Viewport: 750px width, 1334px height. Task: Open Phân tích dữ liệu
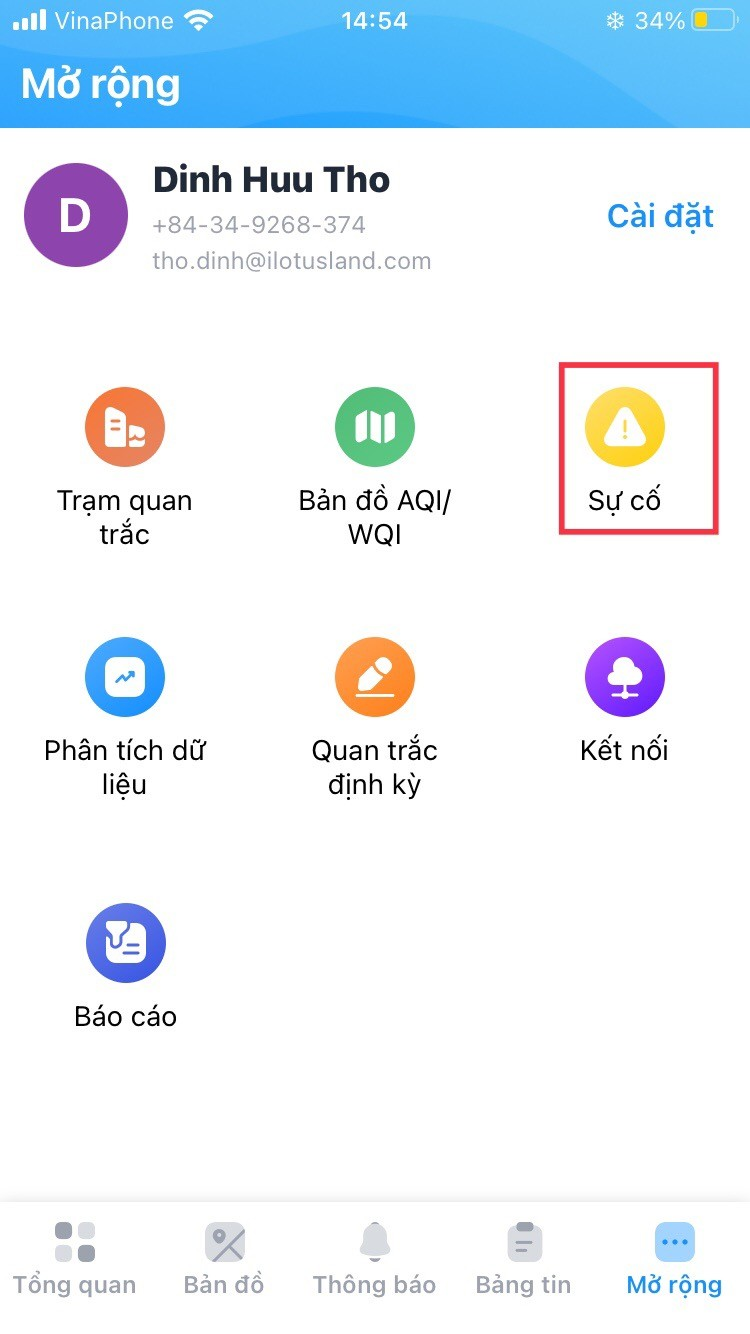point(125,717)
